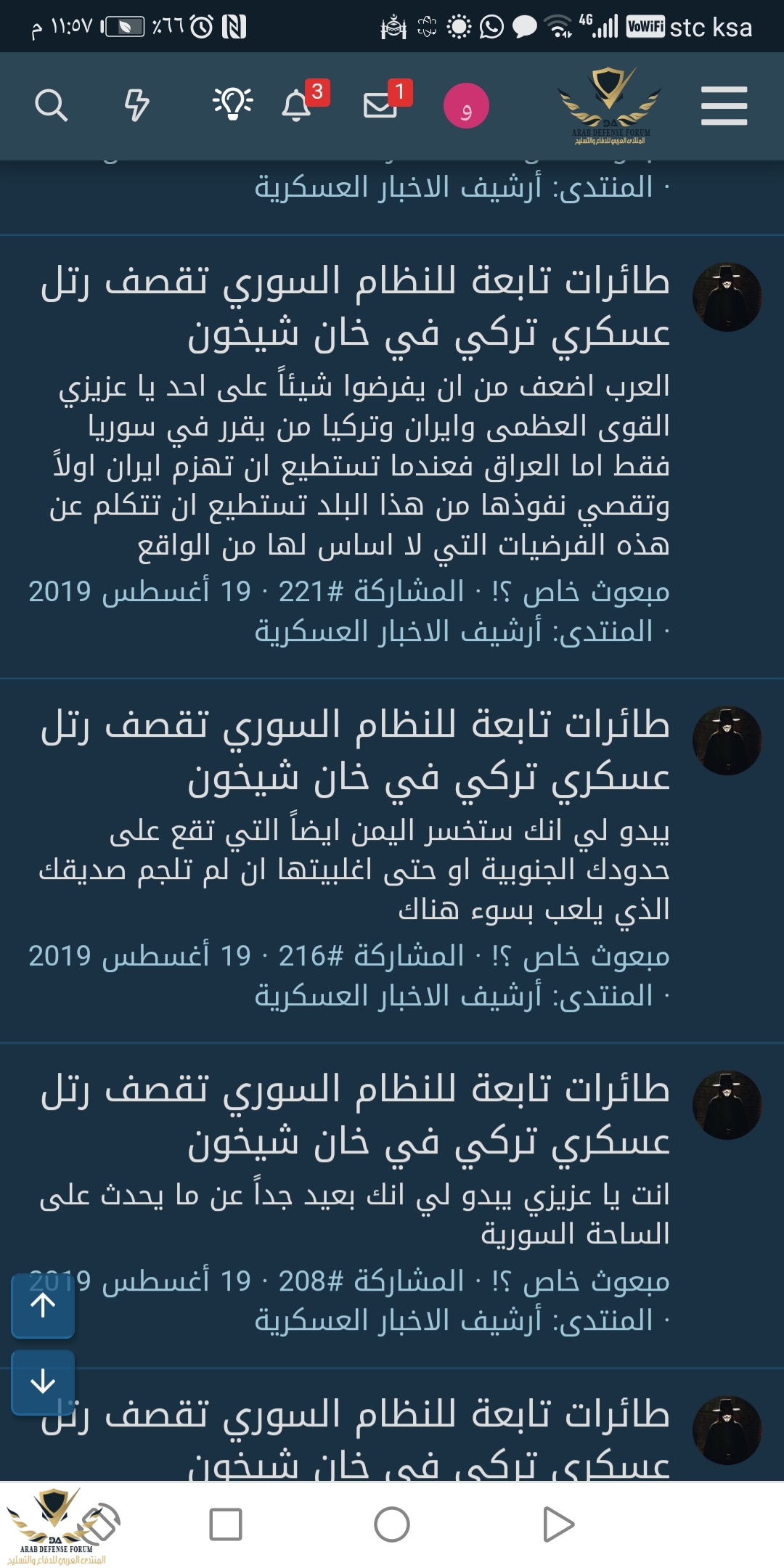Open the pink account avatar
784x1568 pixels.
pos(466,106)
